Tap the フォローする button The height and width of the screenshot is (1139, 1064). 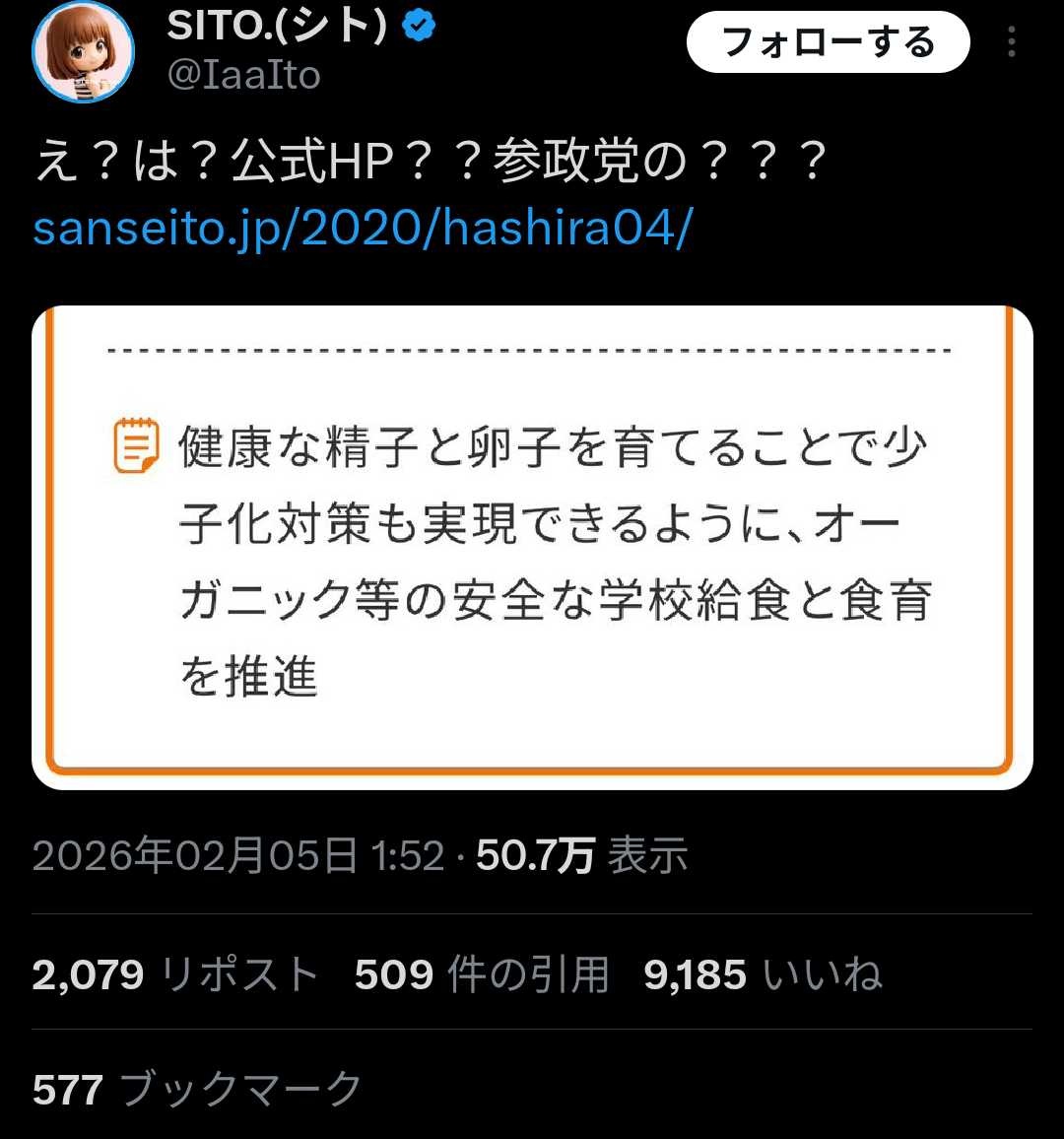[828, 42]
